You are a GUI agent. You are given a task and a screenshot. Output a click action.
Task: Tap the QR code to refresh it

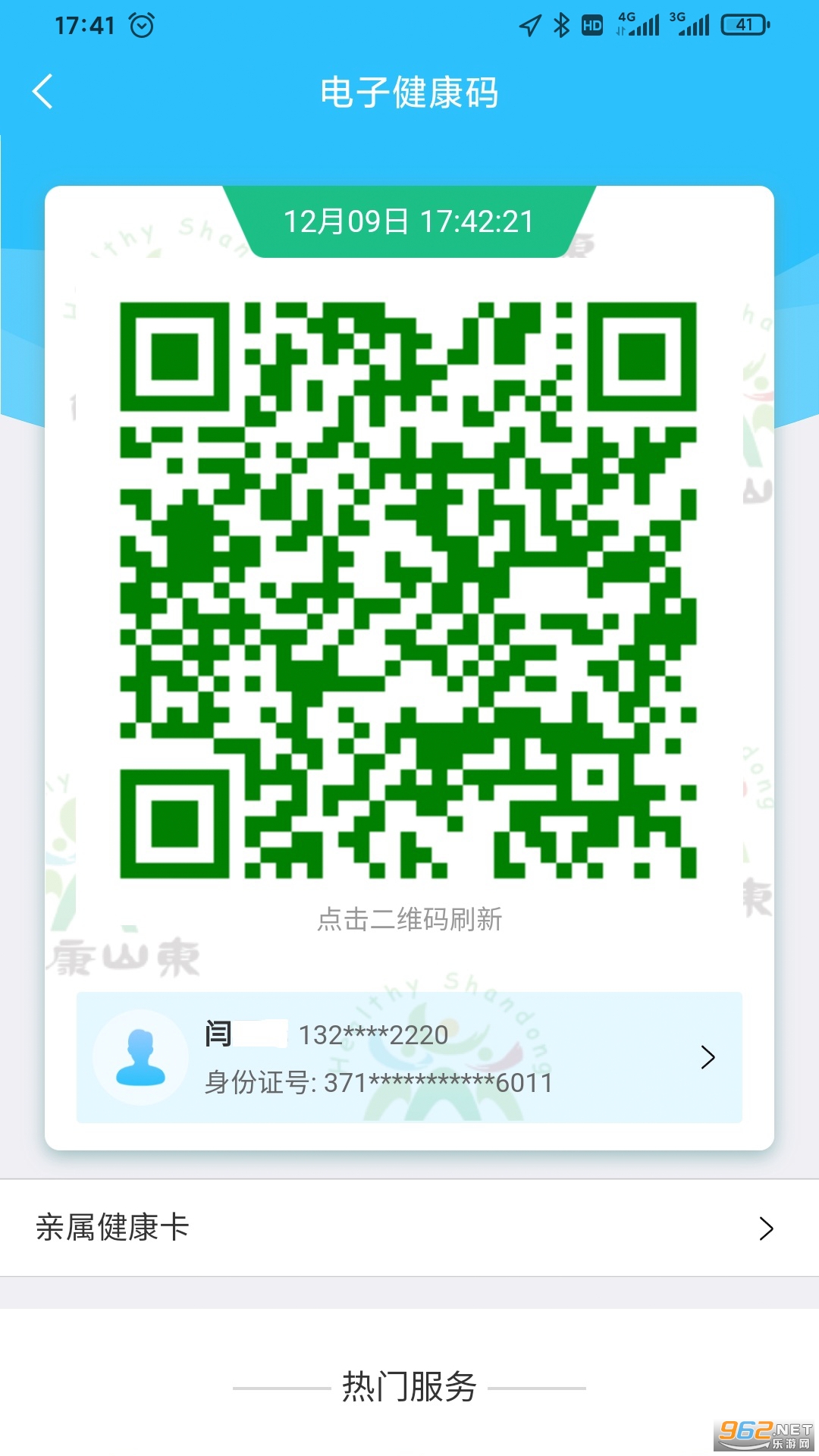point(409,590)
